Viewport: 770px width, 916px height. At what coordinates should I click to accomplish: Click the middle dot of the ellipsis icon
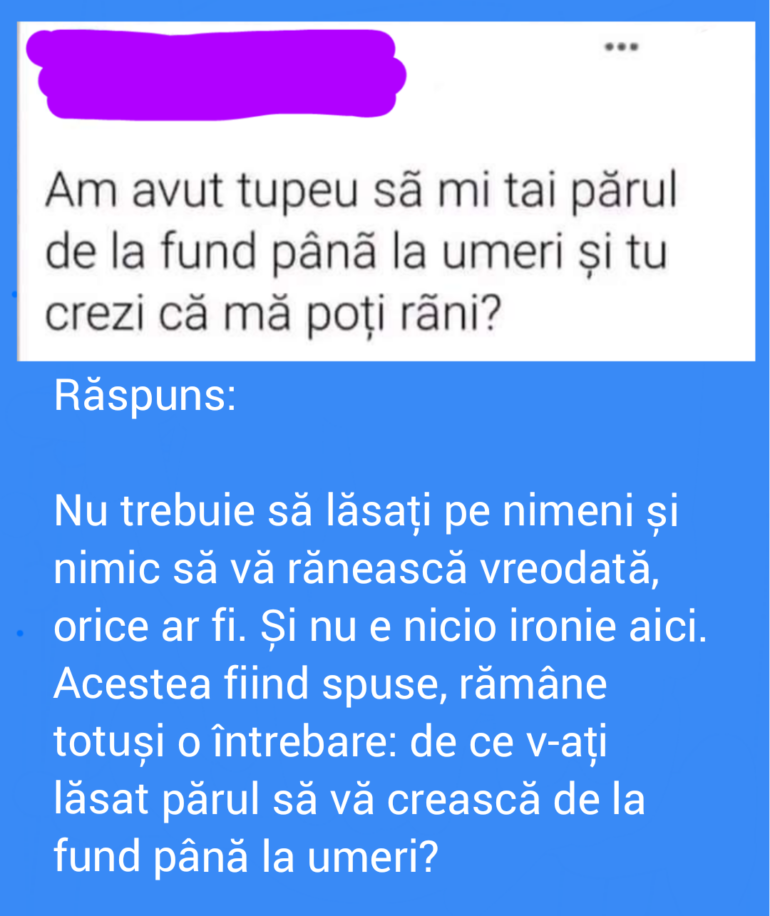point(622,45)
